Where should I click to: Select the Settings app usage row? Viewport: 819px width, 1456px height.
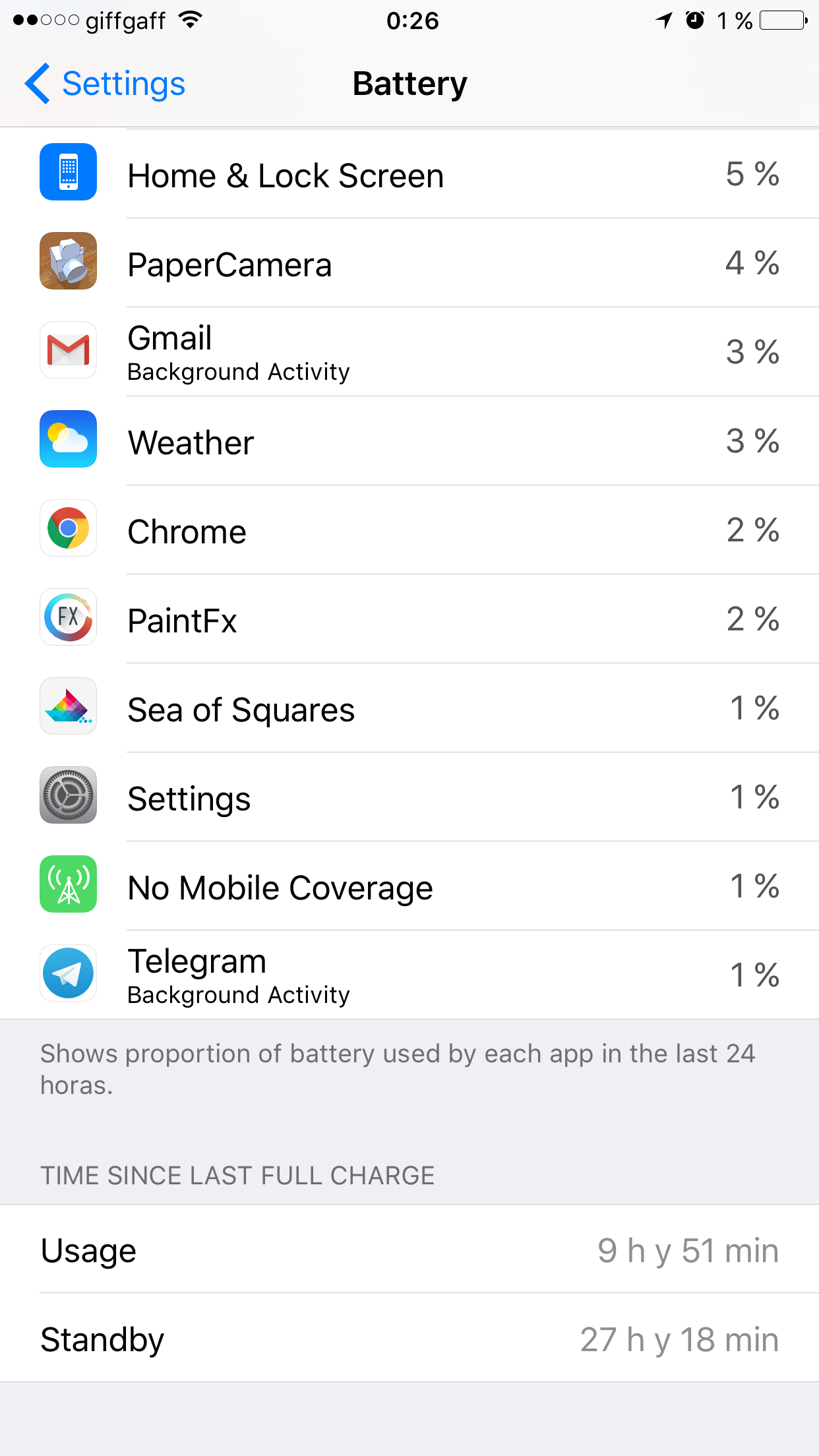coord(409,798)
